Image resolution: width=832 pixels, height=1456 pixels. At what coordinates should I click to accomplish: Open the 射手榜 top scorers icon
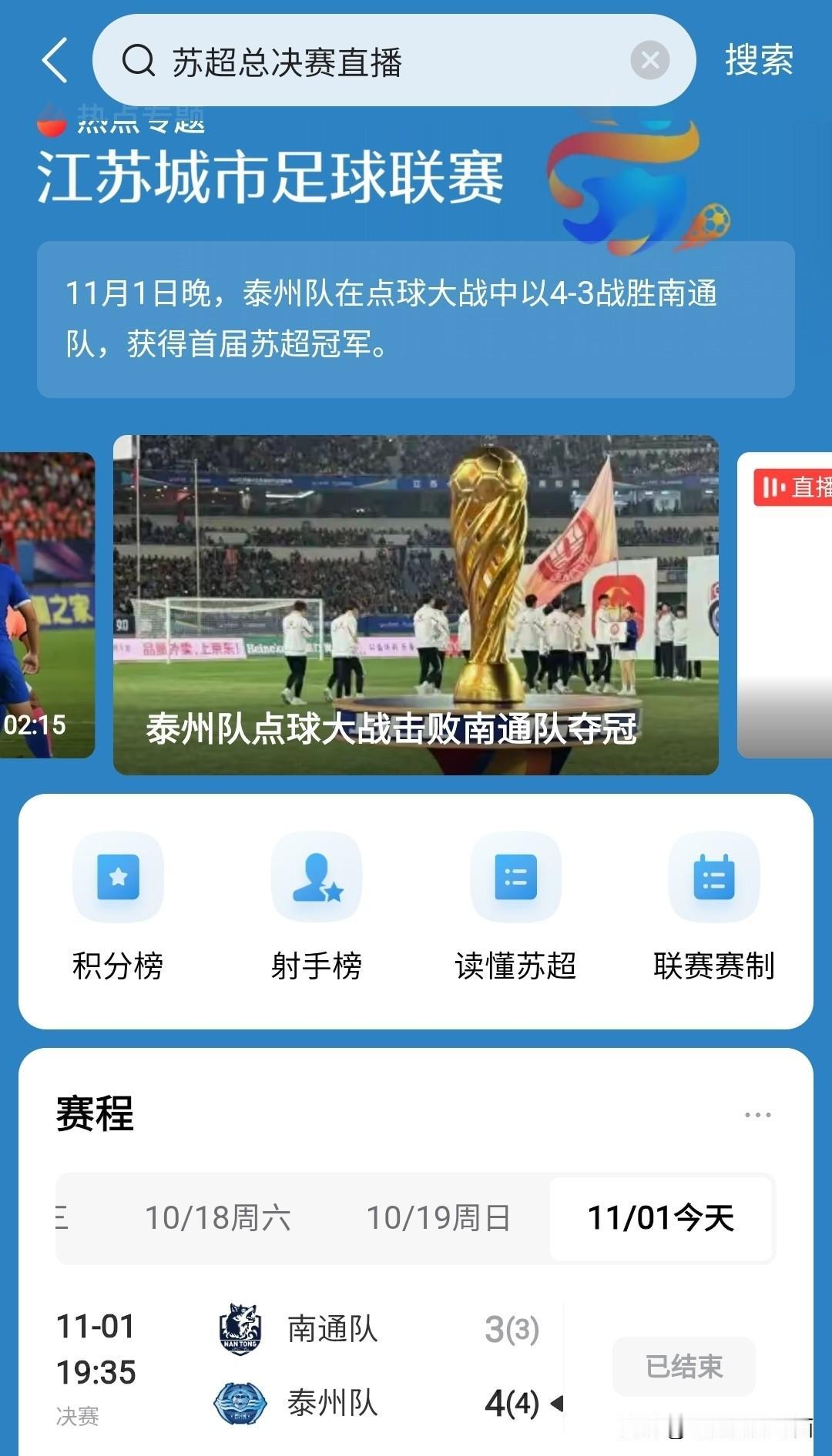point(317,878)
